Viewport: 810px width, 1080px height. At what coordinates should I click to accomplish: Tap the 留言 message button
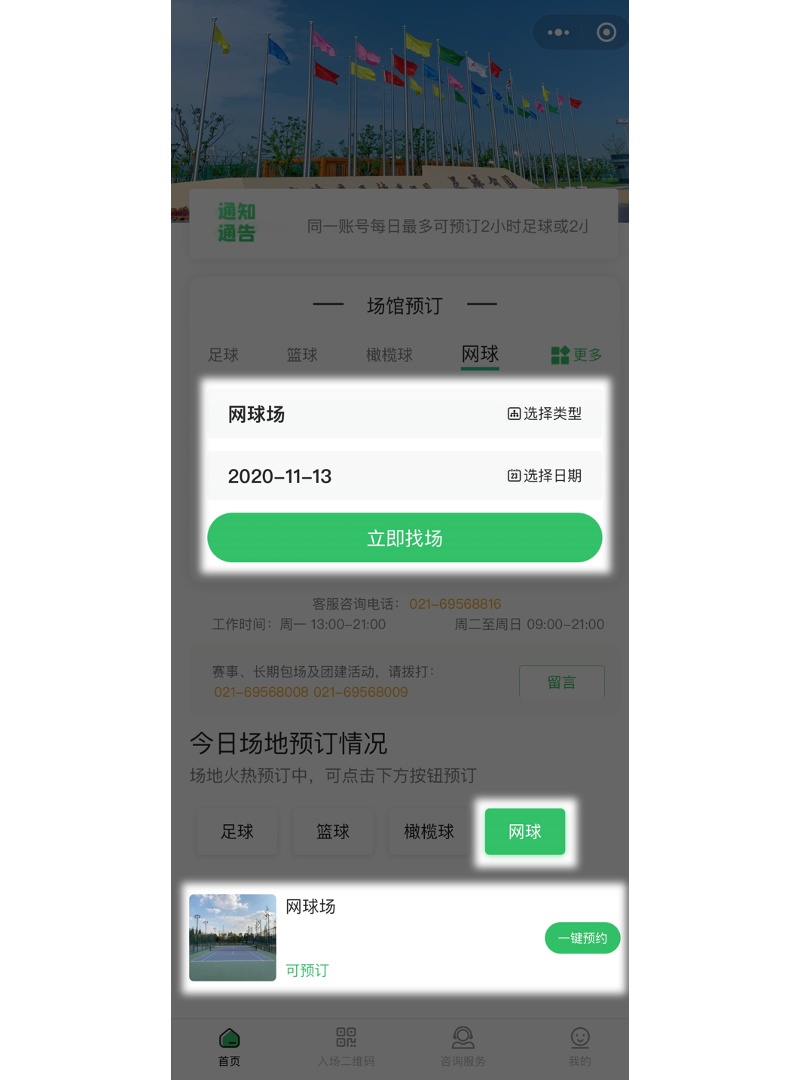pyautogui.click(x=561, y=682)
